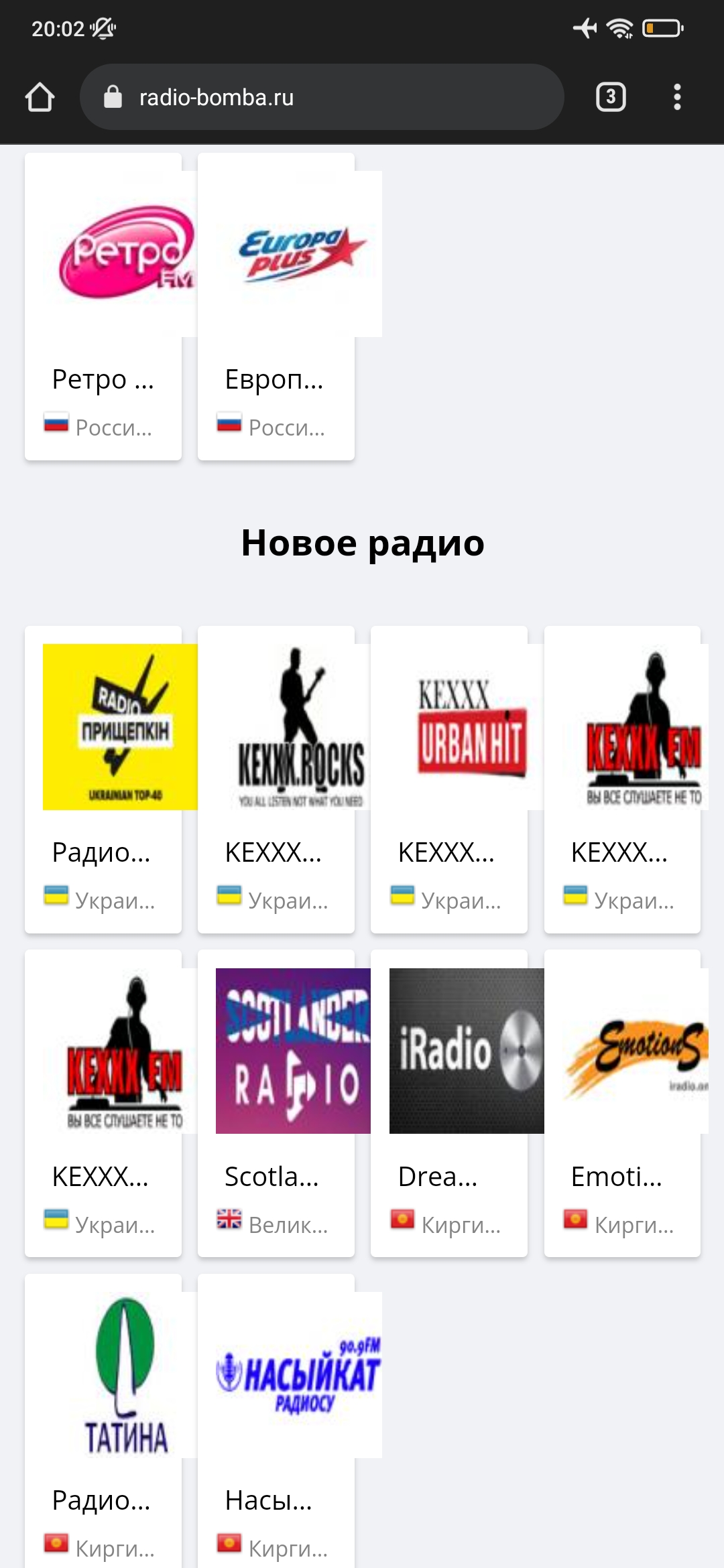Open the Europa Plus station card

pyautogui.click(x=276, y=306)
